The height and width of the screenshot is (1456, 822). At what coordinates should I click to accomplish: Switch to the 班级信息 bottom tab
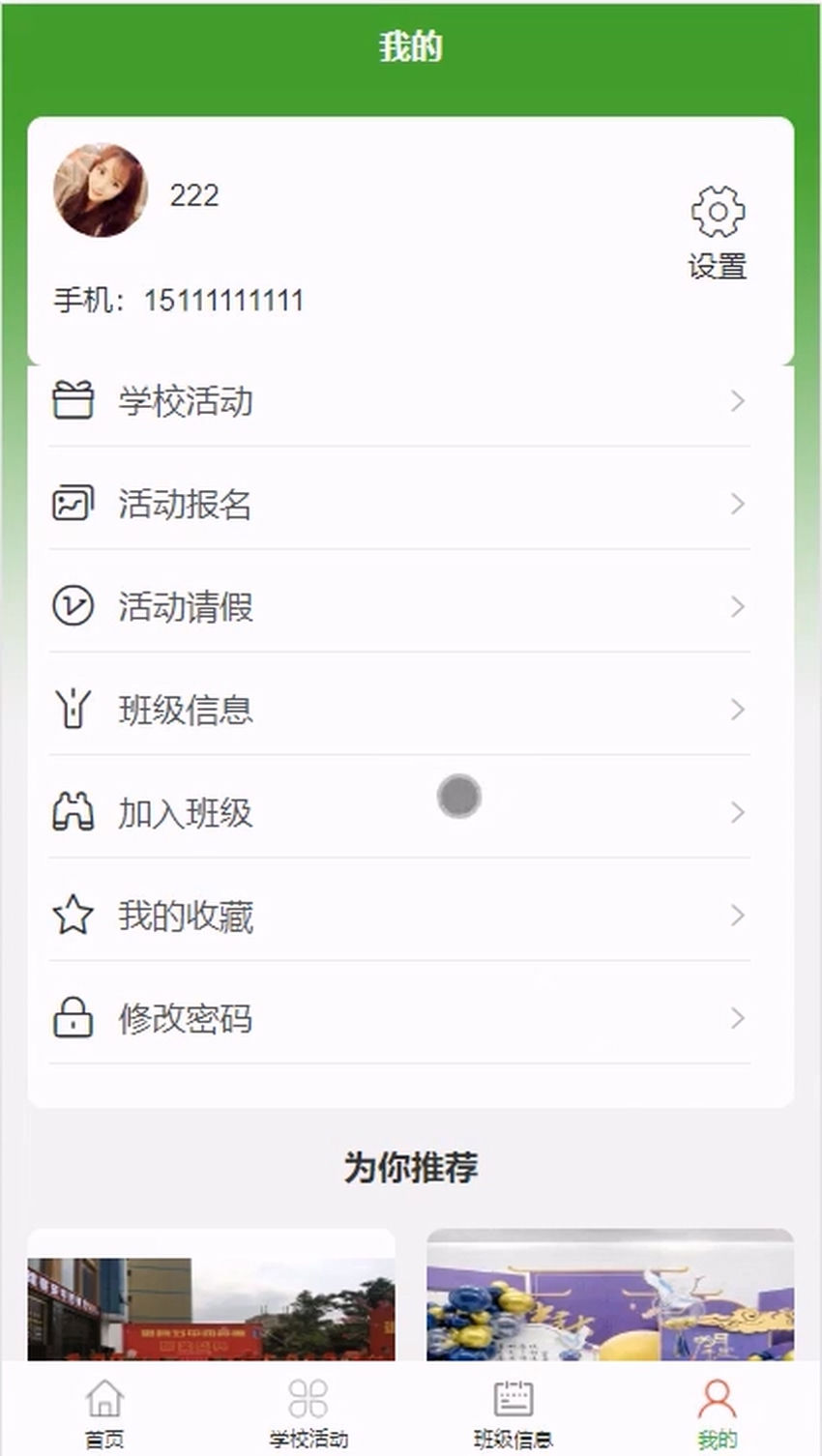coord(513,1412)
